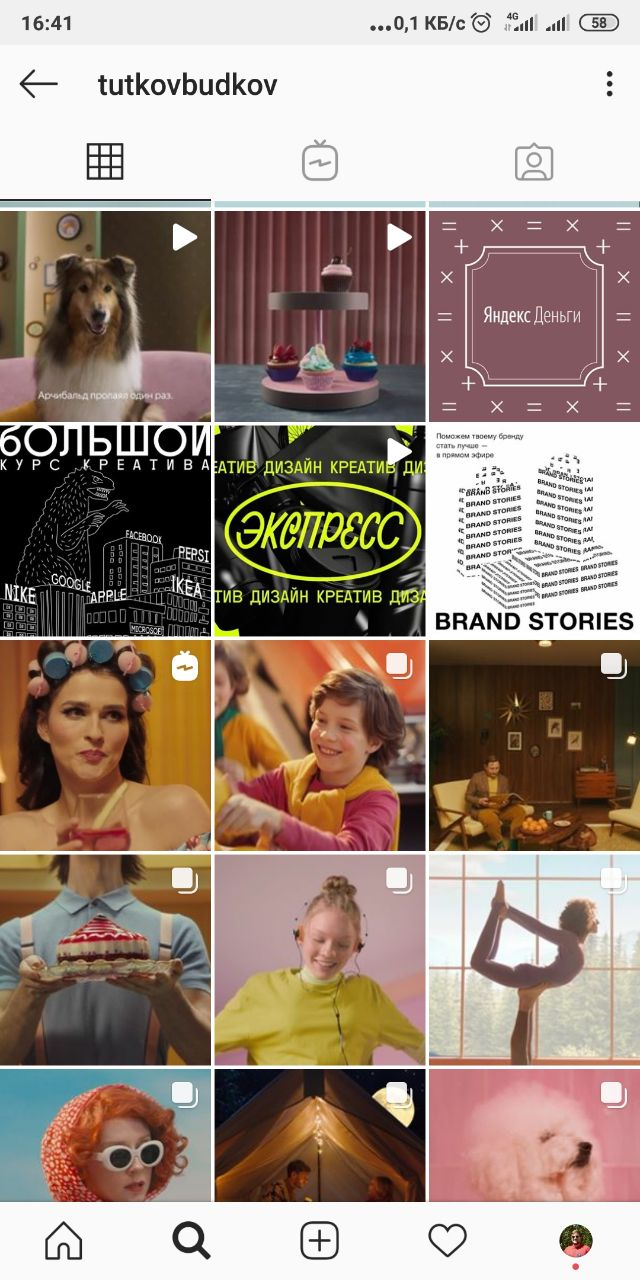Open the girl with headphones post

[x=320, y=959]
